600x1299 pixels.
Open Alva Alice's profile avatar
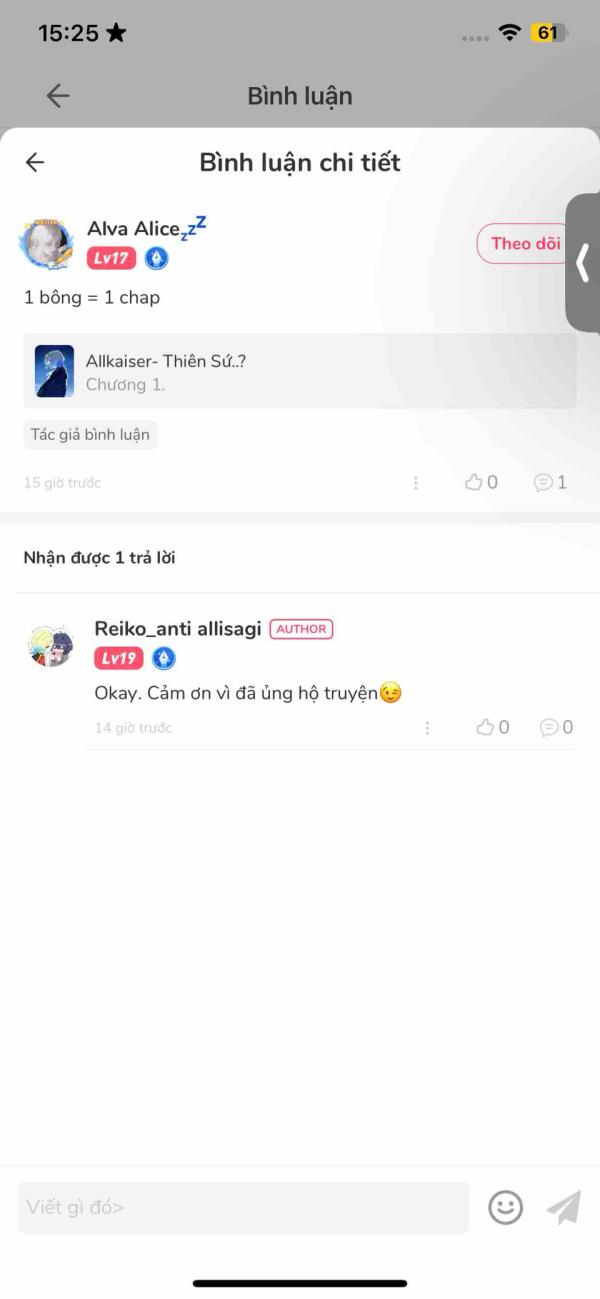click(x=47, y=244)
